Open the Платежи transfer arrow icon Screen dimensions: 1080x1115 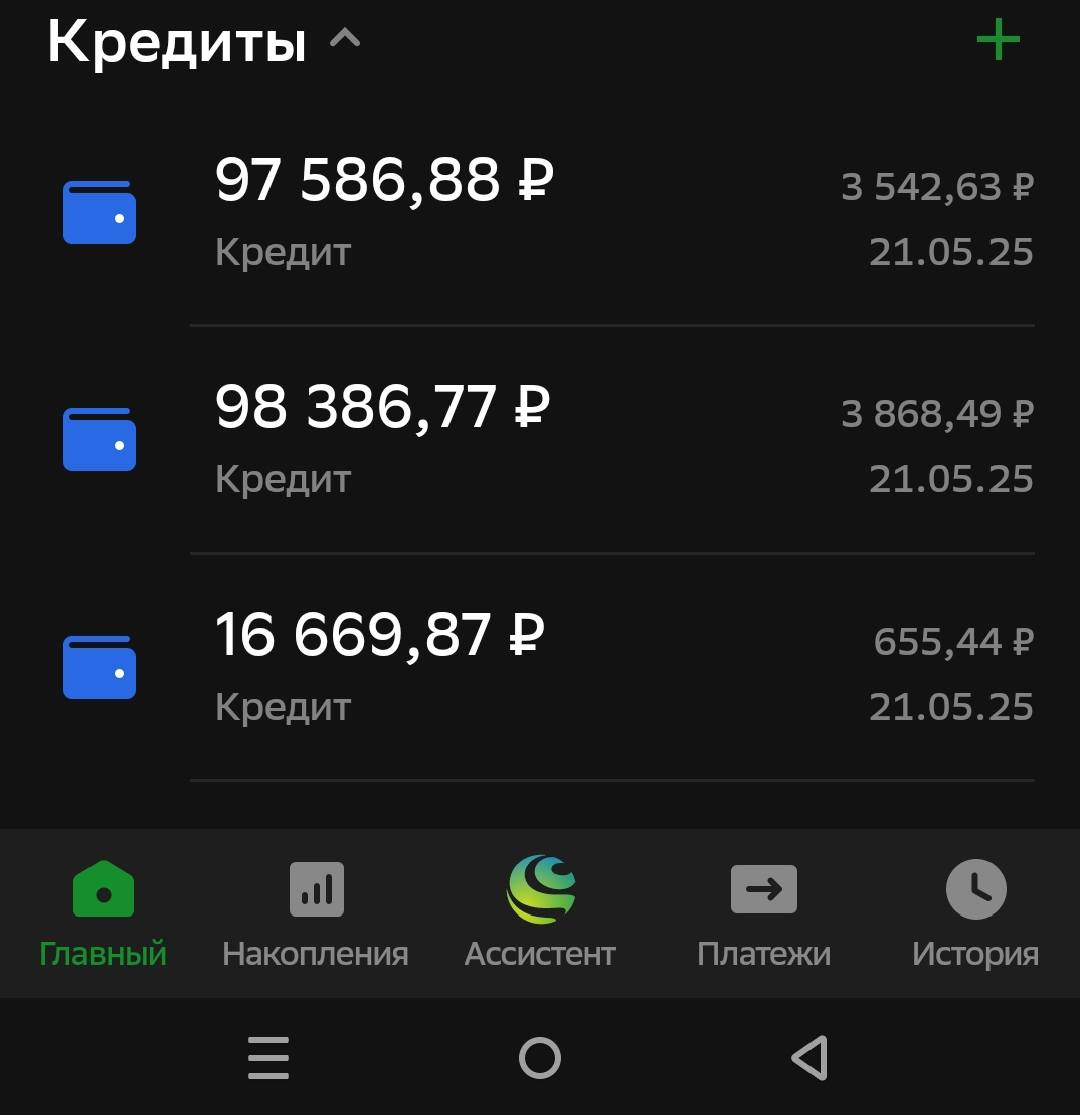[764, 888]
